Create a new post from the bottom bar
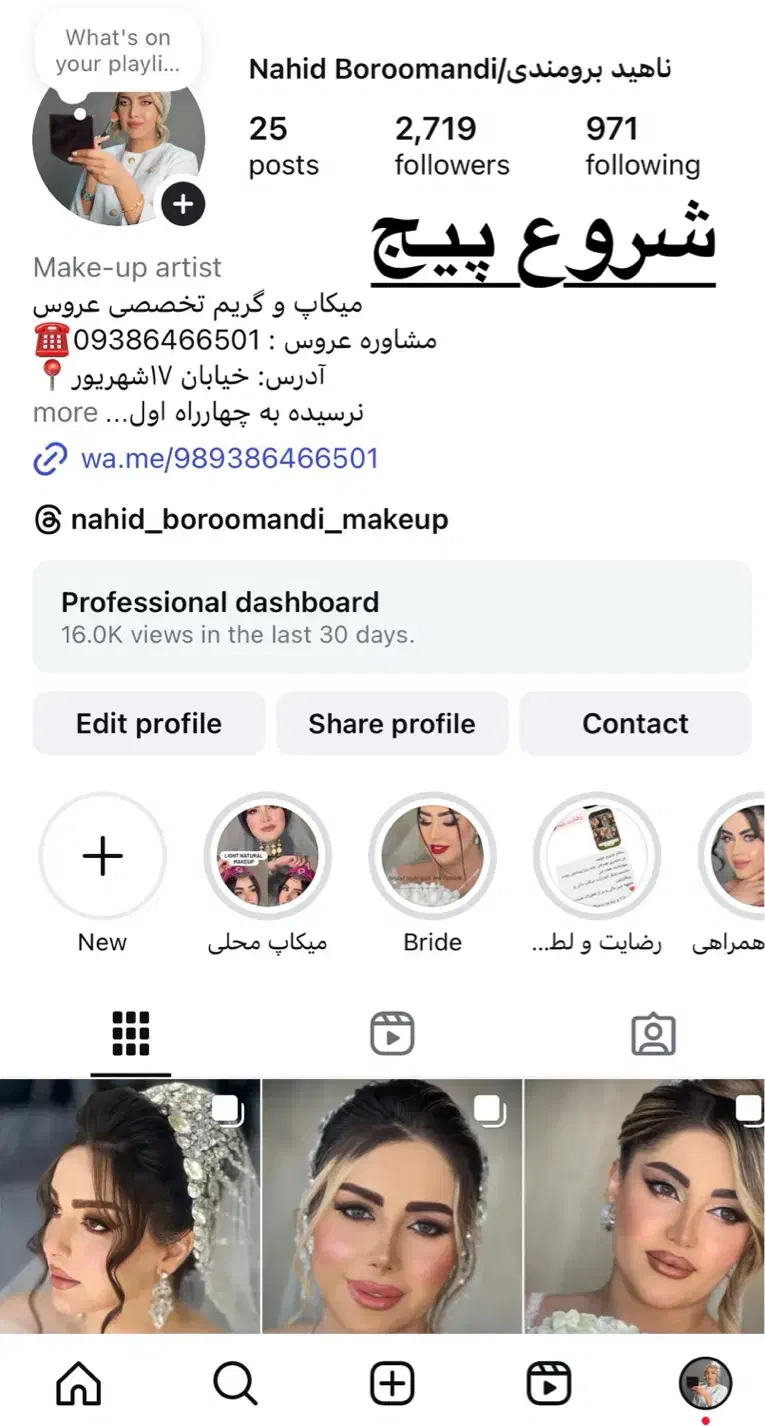The width and height of the screenshot is (765, 1426). [x=392, y=1384]
